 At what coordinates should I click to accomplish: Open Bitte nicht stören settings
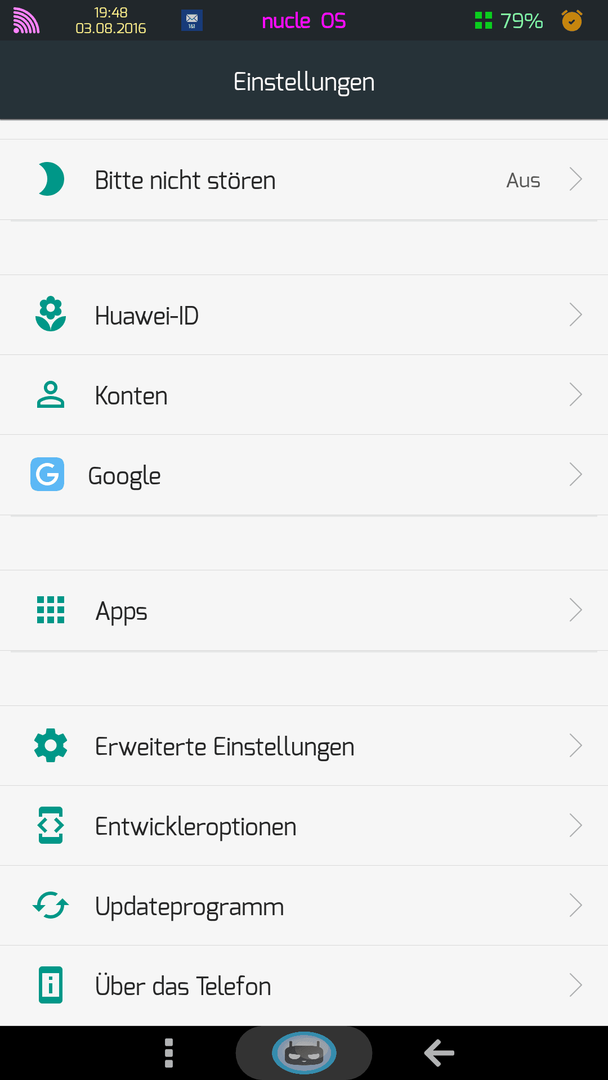tap(304, 180)
